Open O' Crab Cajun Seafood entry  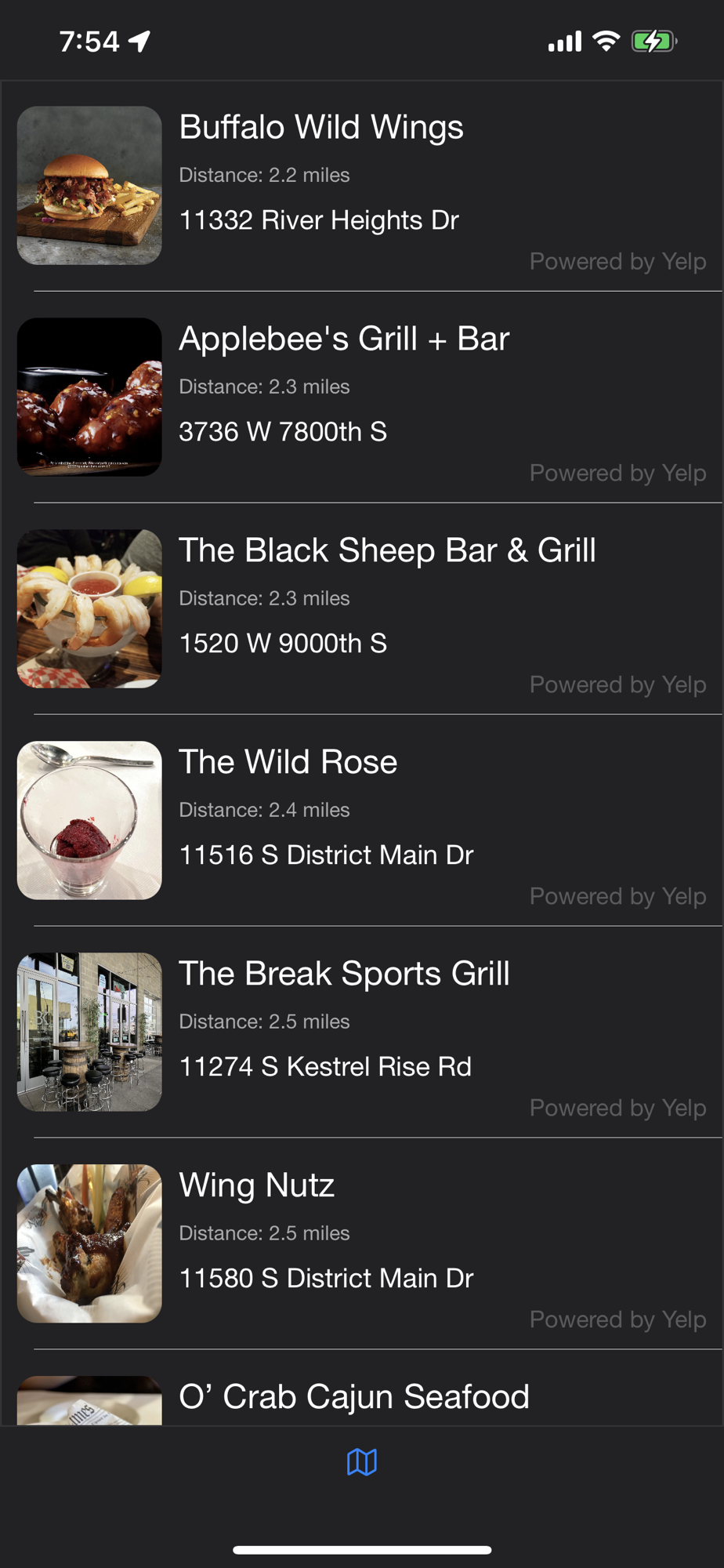[x=354, y=1397]
